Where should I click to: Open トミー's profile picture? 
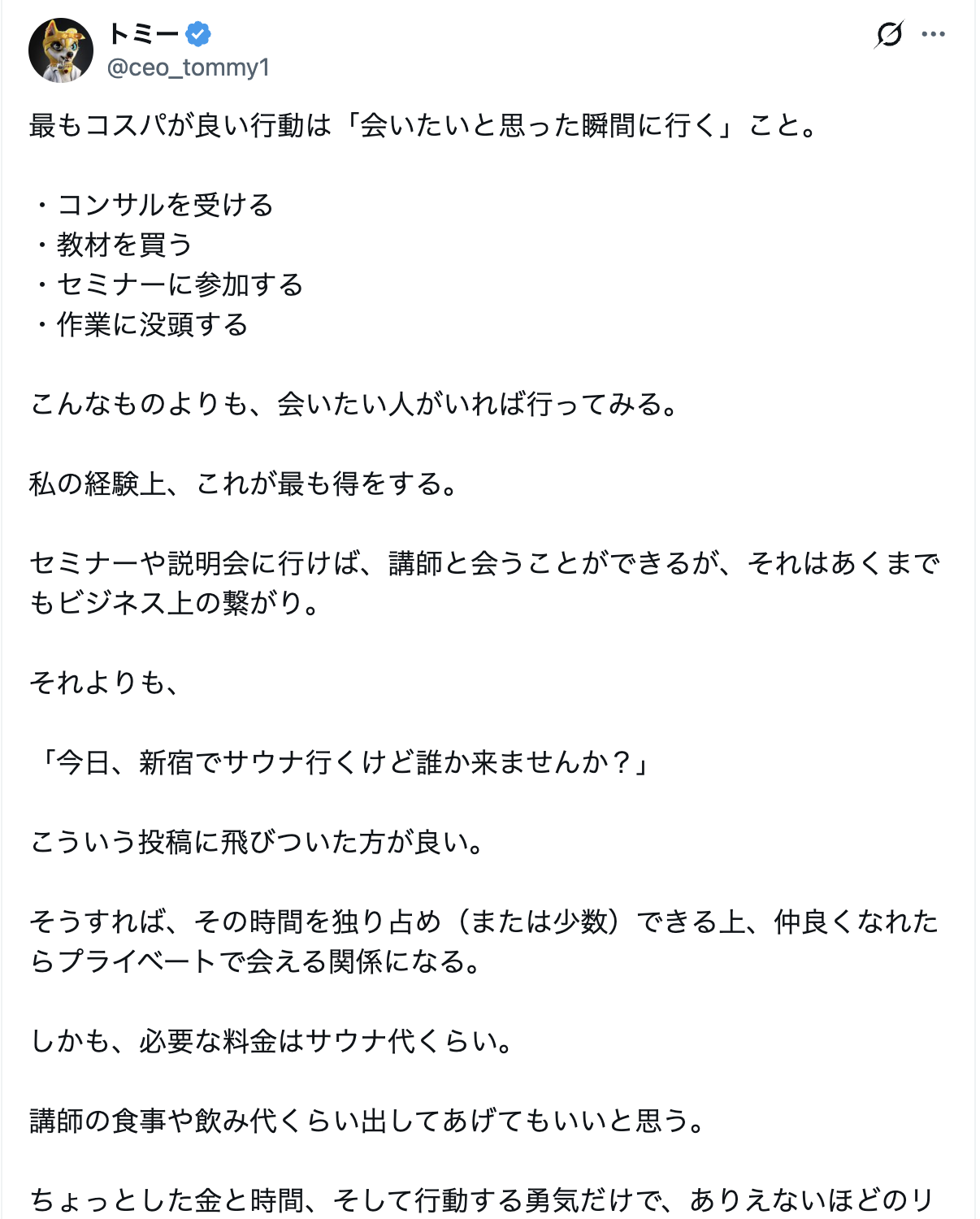click(x=61, y=50)
